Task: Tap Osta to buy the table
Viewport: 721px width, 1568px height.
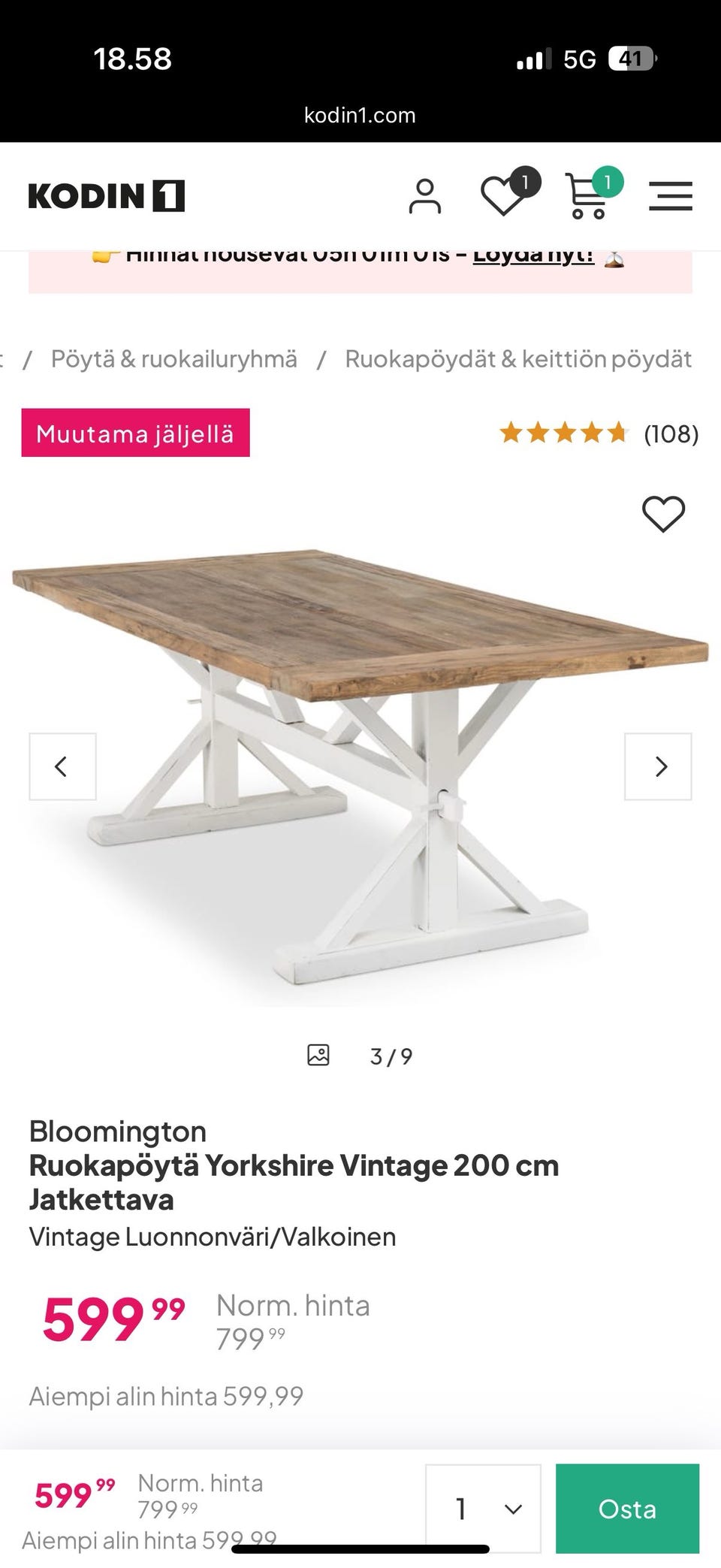Action: click(x=627, y=1509)
